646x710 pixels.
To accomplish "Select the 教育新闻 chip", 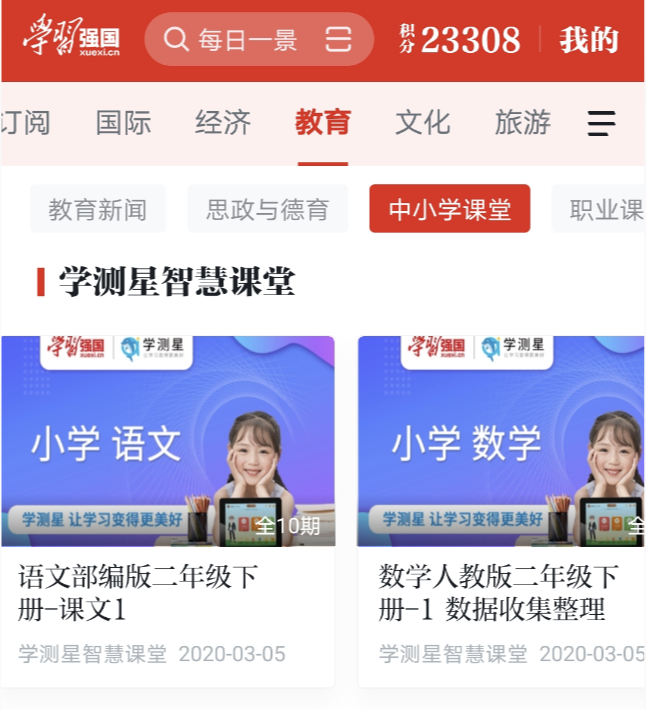I will 98,209.
